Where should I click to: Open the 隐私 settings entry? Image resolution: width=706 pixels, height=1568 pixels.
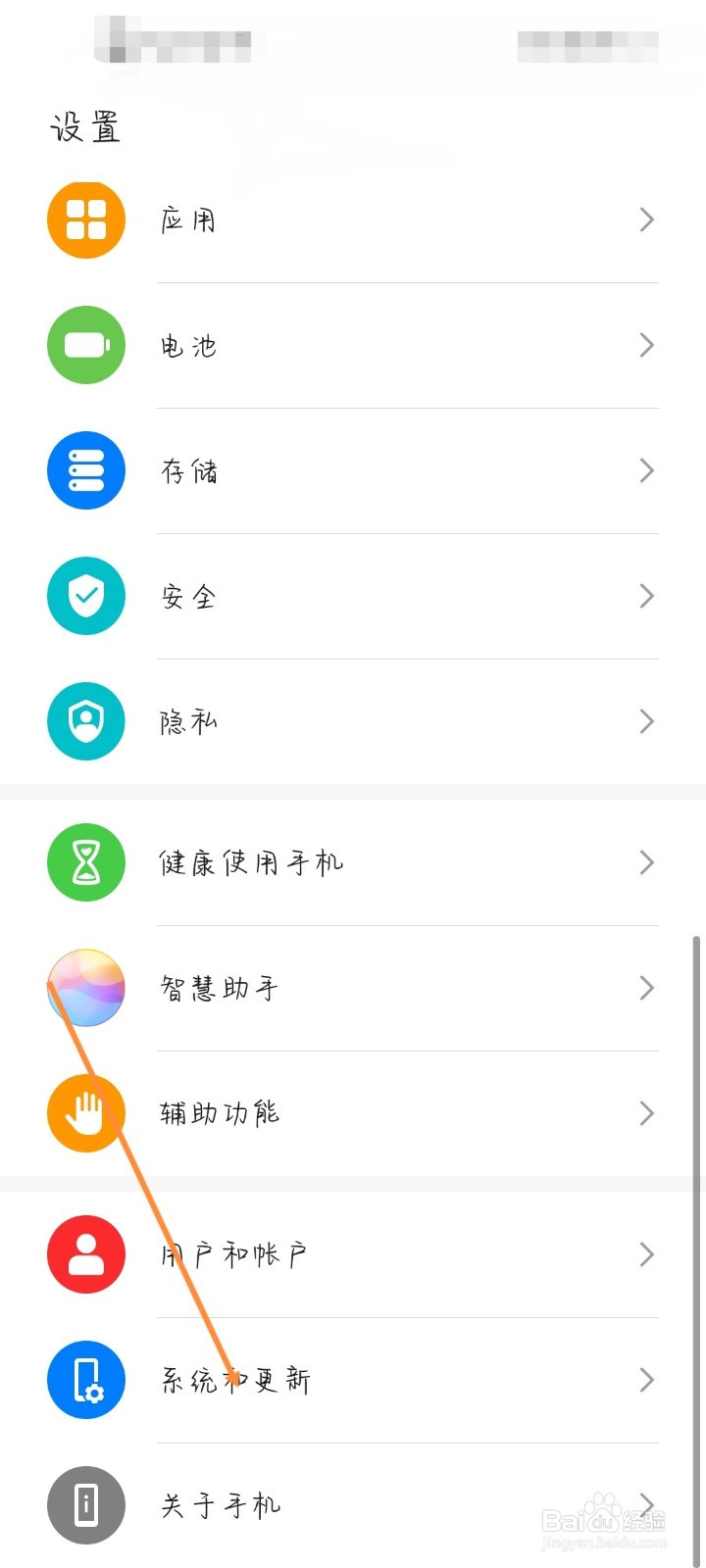pos(392,720)
